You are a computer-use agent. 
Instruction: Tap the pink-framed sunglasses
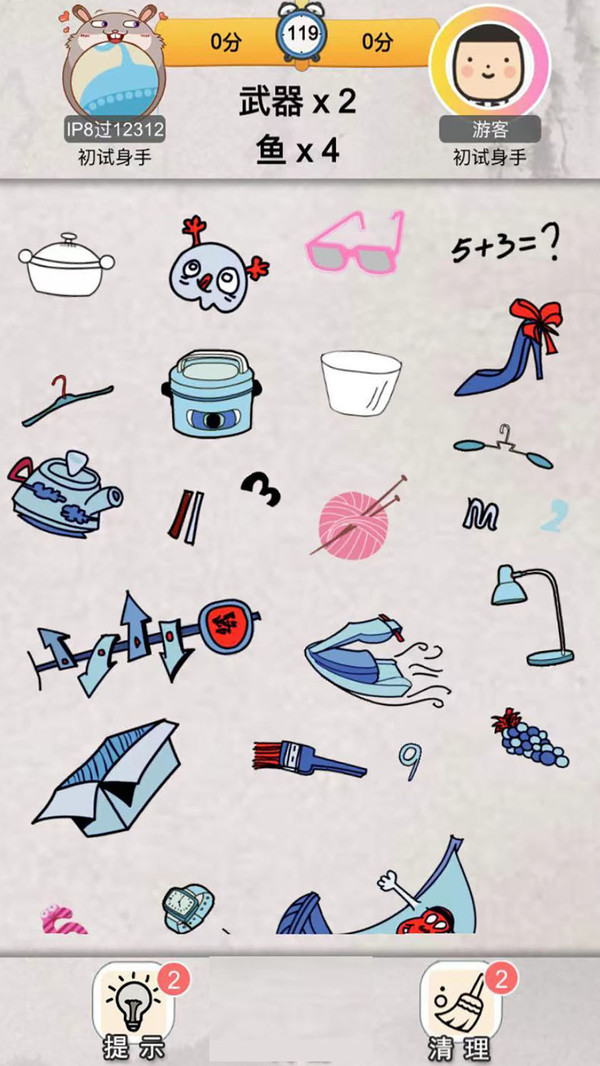coord(355,241)
